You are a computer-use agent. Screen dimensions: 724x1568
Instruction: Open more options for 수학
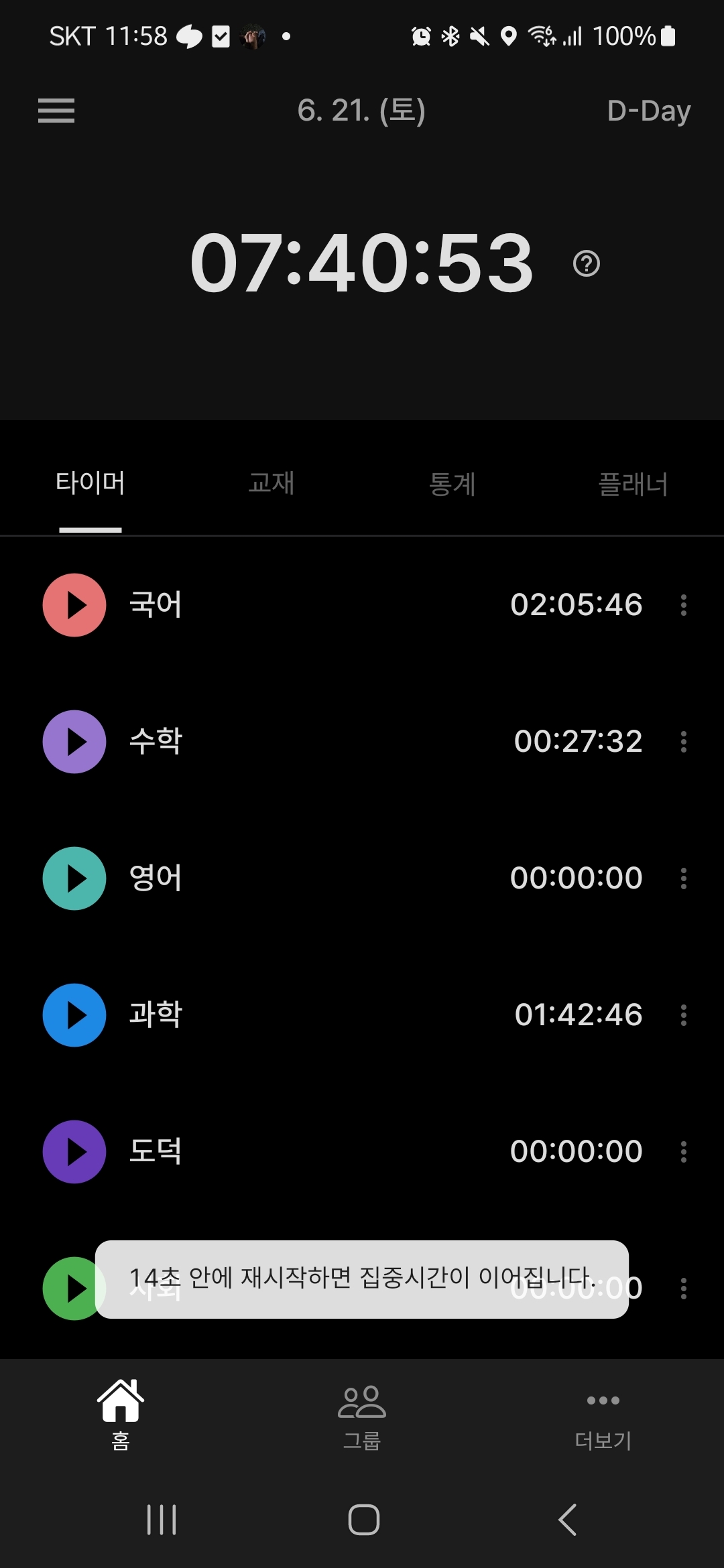coord(683,742)
